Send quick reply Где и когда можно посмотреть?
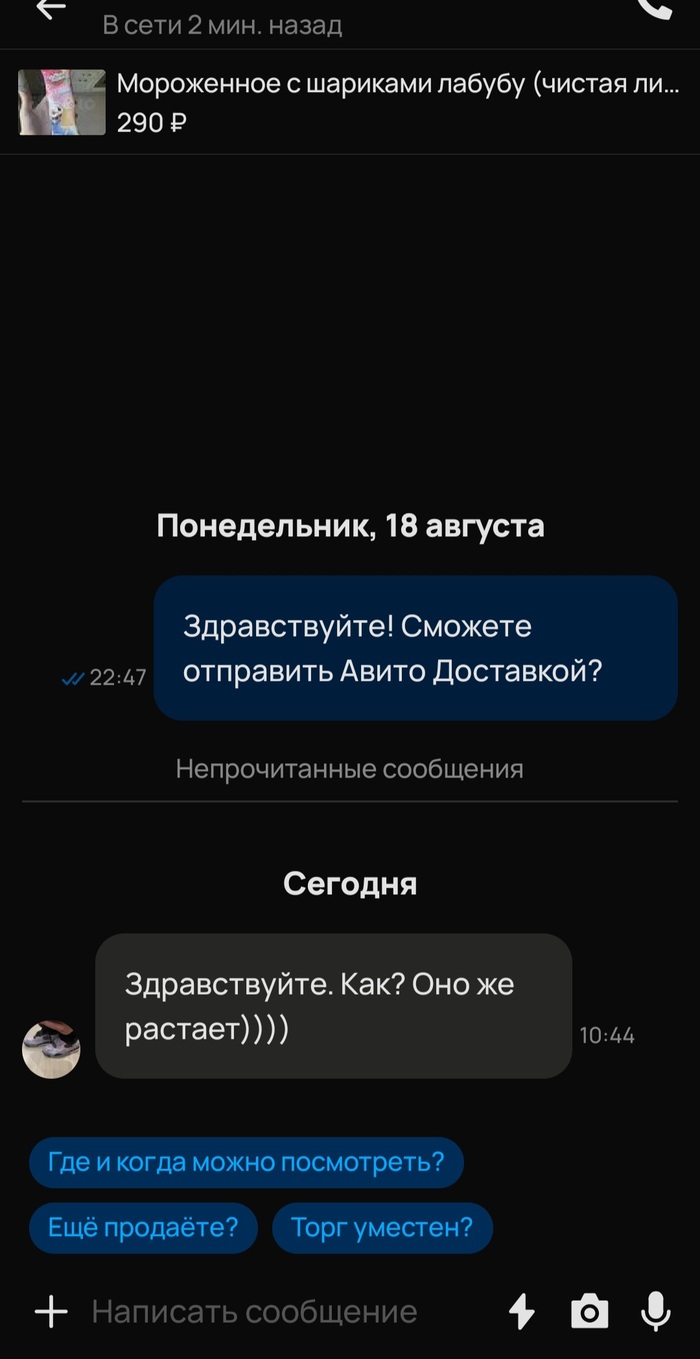Image resolution: width=700 pixels, height=1359 pixels. (x=246, y=1163)
